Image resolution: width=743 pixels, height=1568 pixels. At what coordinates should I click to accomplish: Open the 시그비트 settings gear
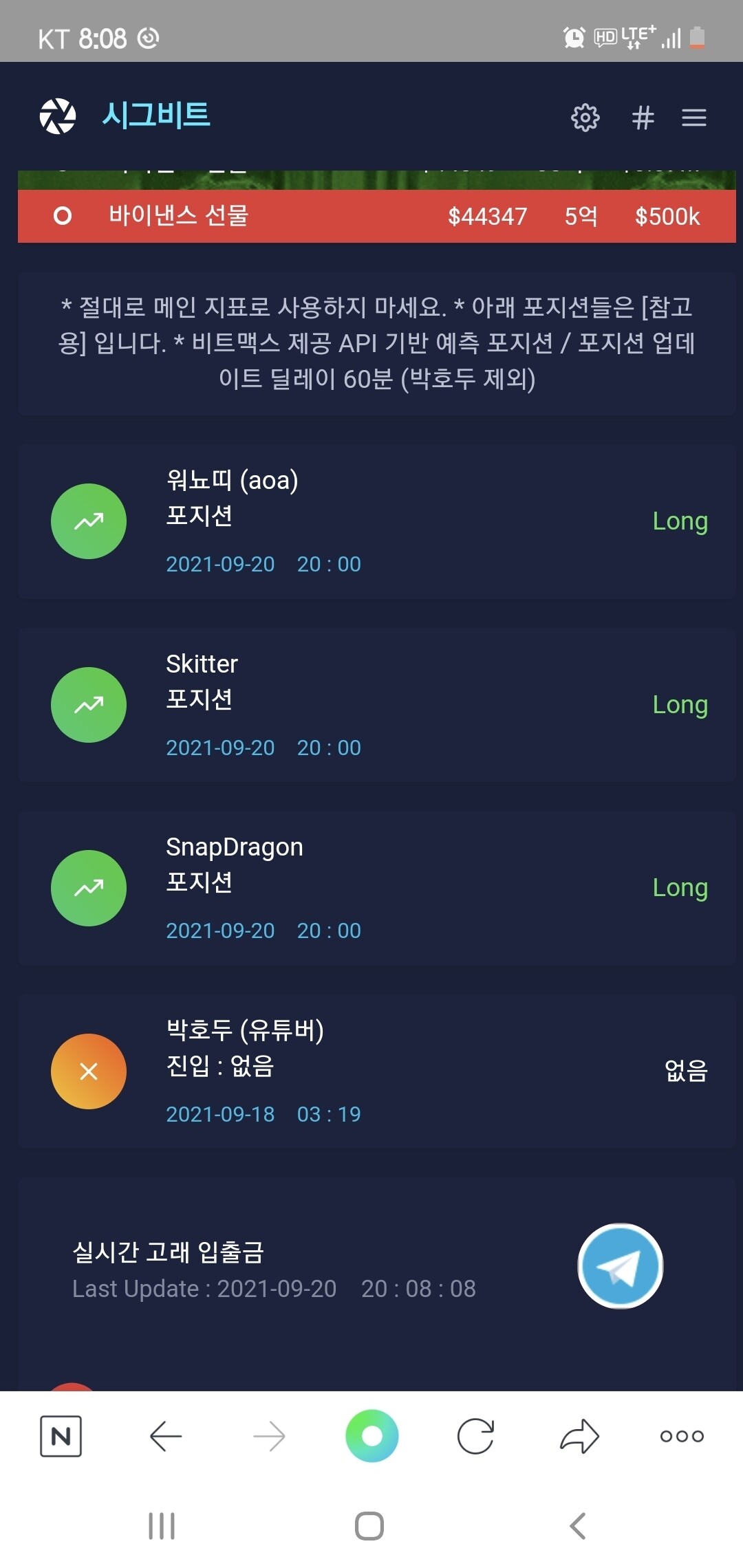[x=585, y=118]
